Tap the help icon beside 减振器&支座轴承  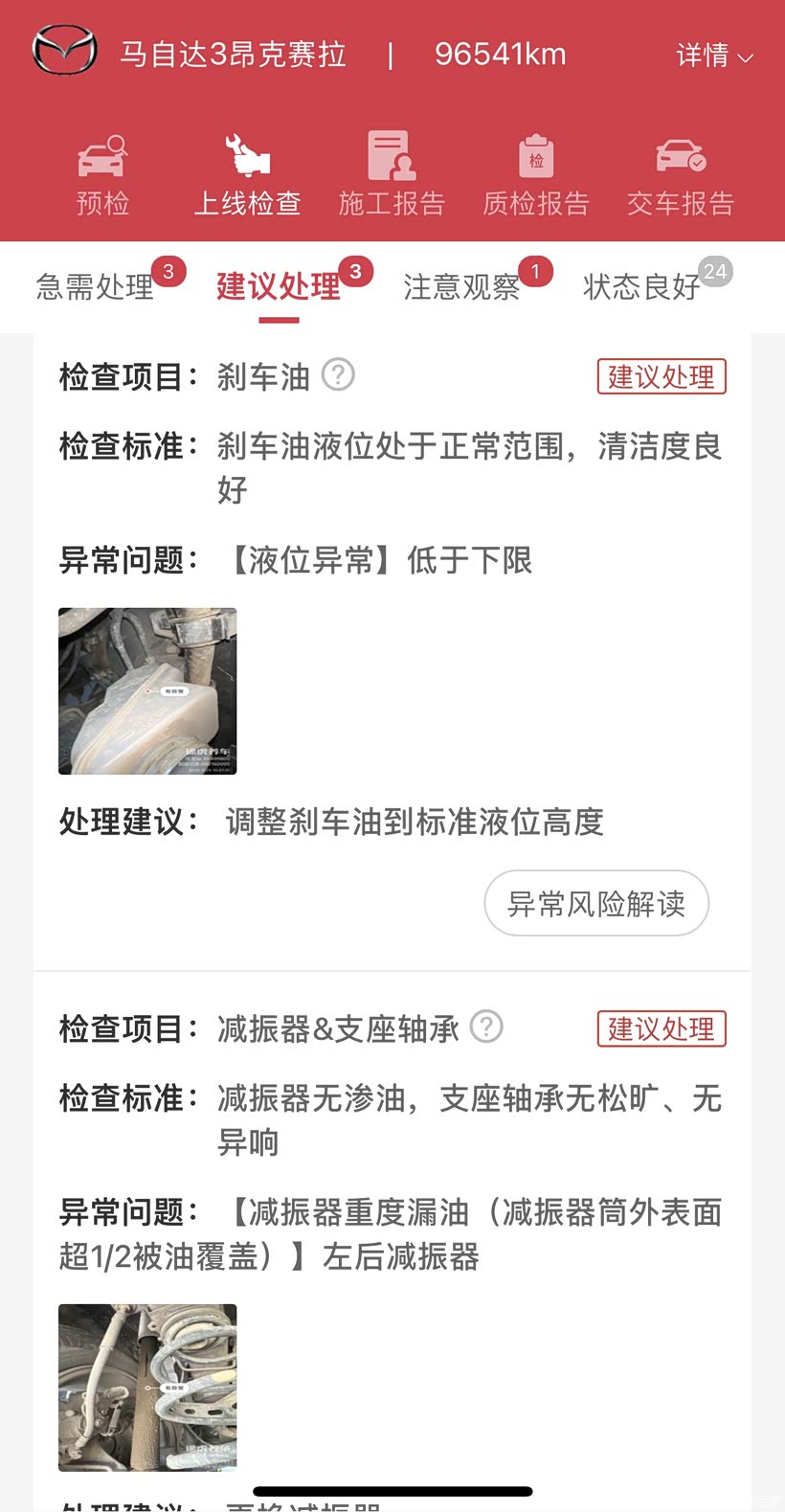point(486,1027)
